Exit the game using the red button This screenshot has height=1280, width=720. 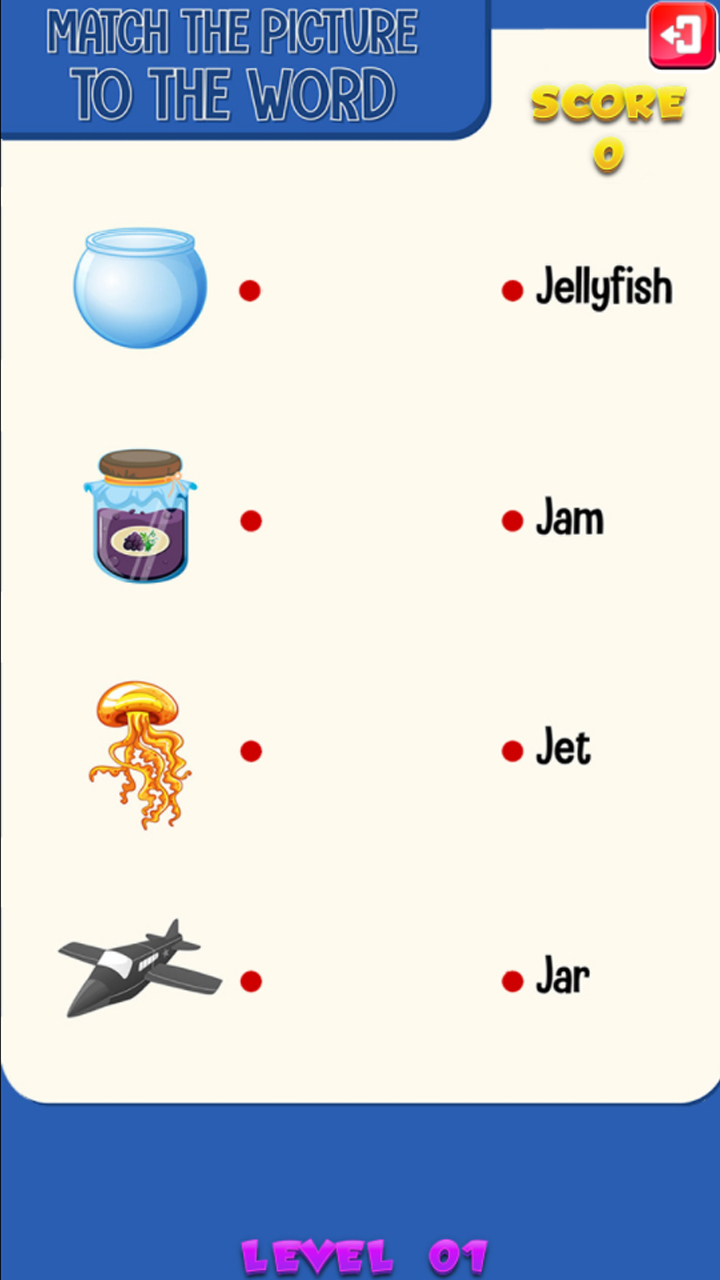tap(682, 36)
